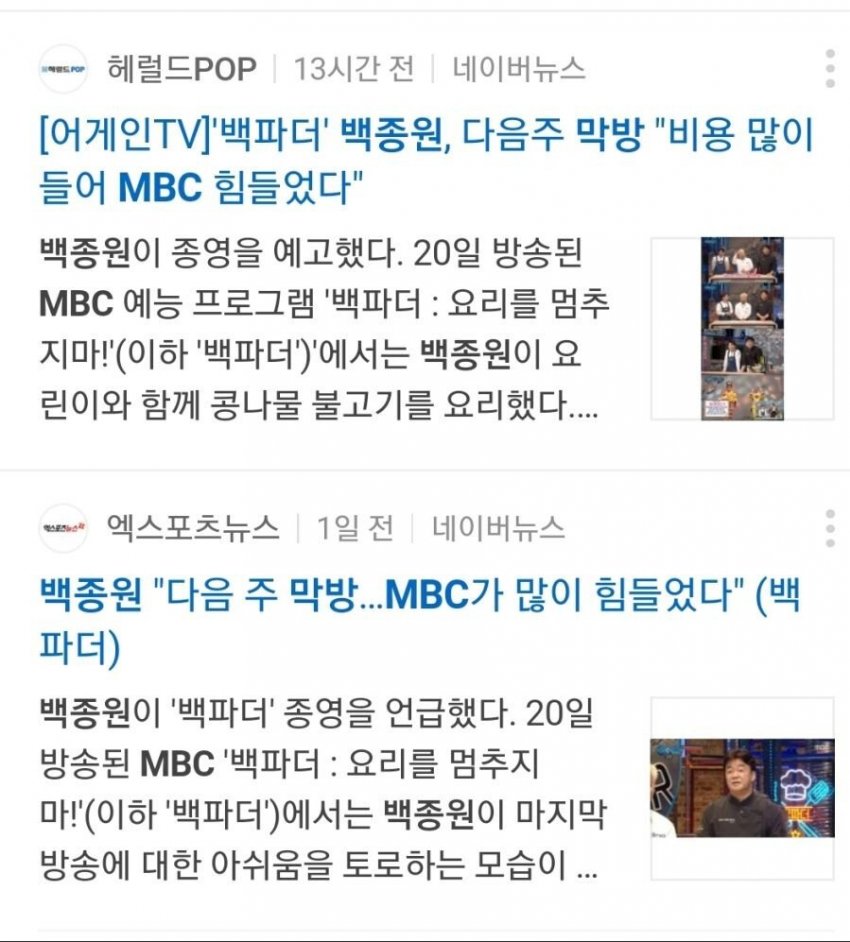View the 헤럴드POP article thumbnail image
The width and height of the screenshot is (850, 942).
(x=742, y=328)
